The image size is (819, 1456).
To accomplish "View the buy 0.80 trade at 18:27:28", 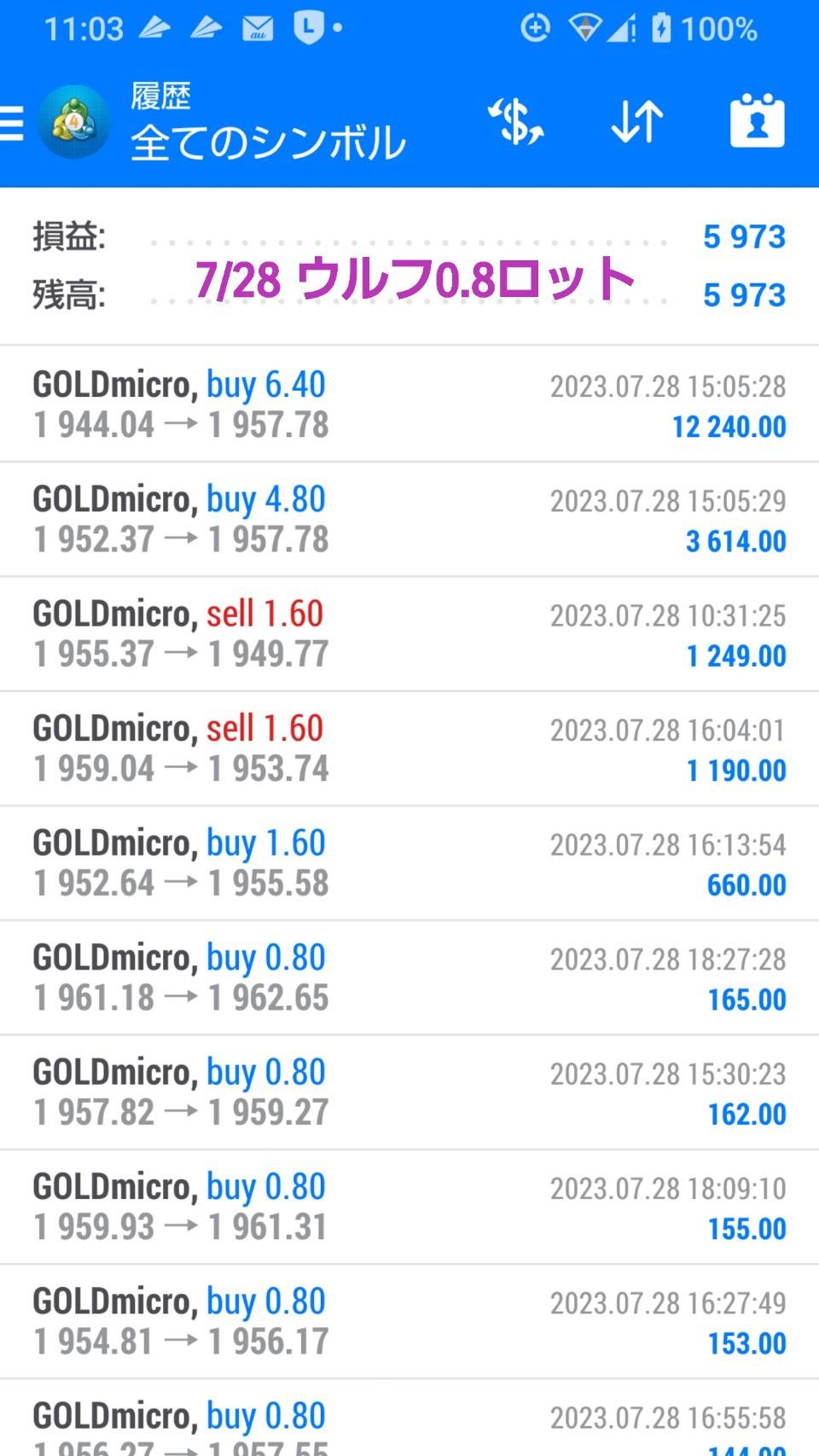I will coord(409,977).
